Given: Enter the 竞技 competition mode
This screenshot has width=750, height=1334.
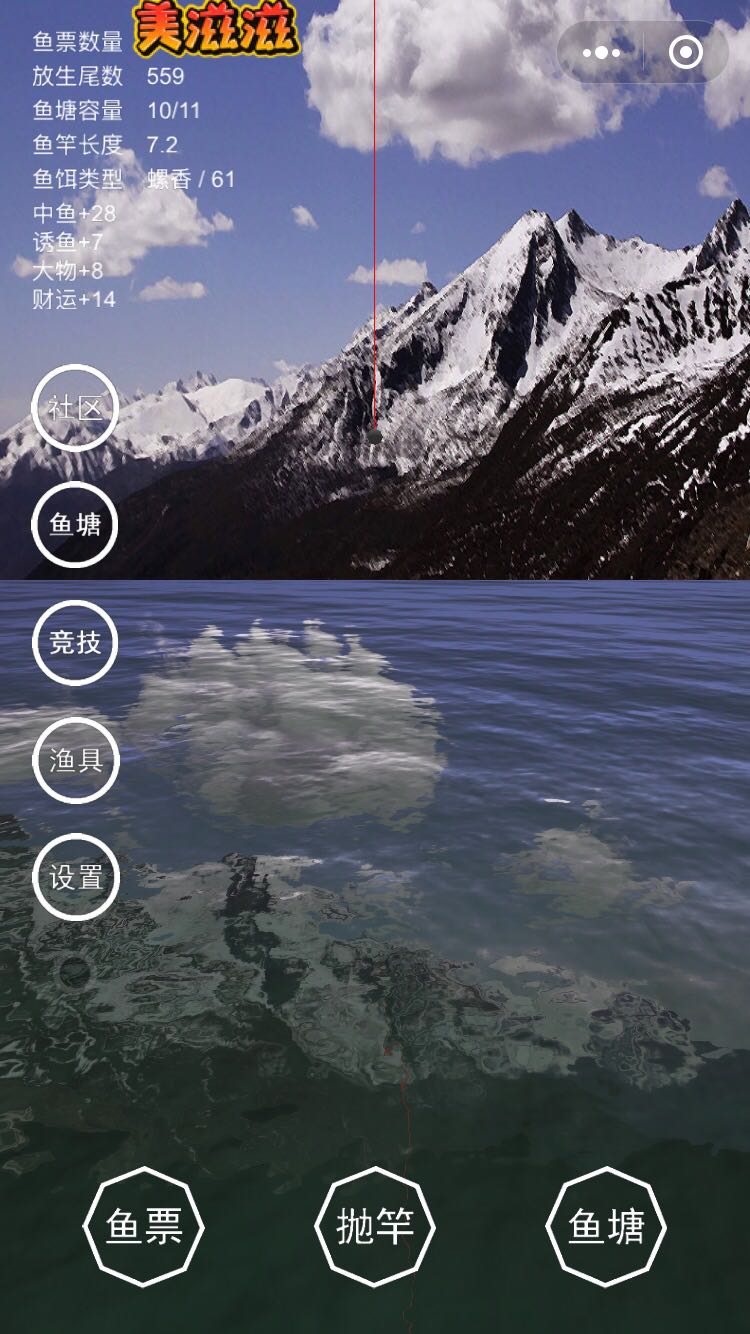Looking at the screenshot, I should [75, 642].
